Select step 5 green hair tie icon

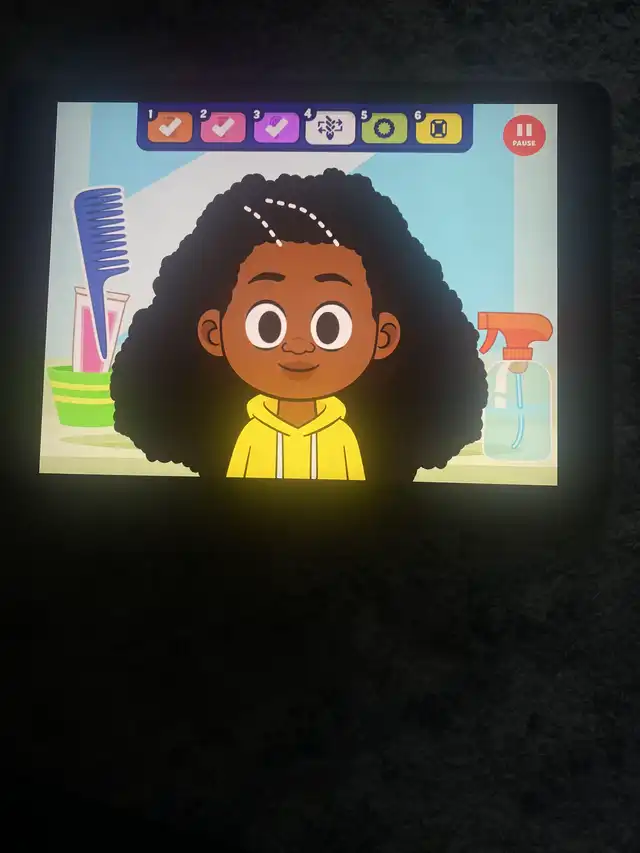(384, 128)
